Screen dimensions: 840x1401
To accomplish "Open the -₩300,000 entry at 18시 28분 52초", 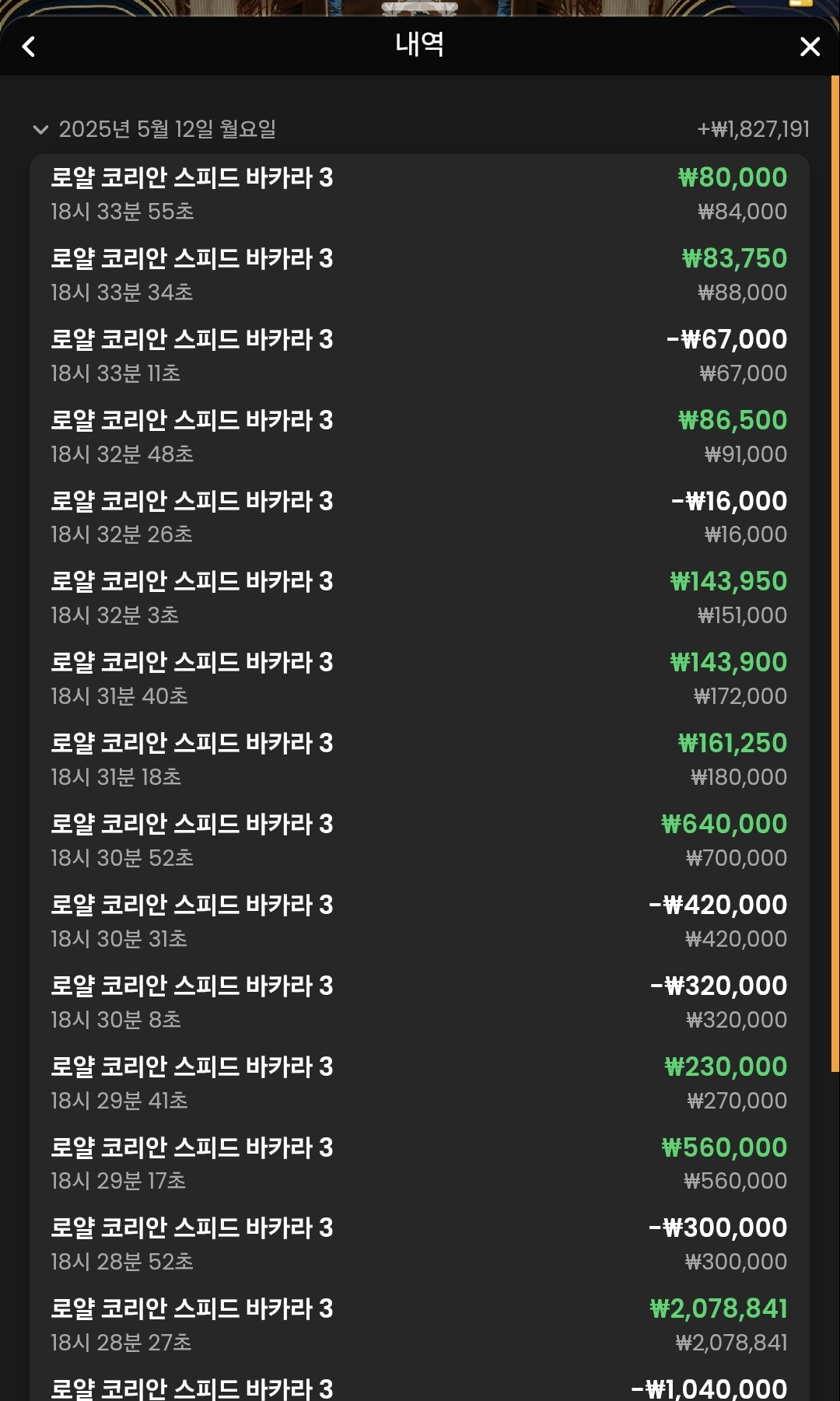I will tap(419, 1245).
